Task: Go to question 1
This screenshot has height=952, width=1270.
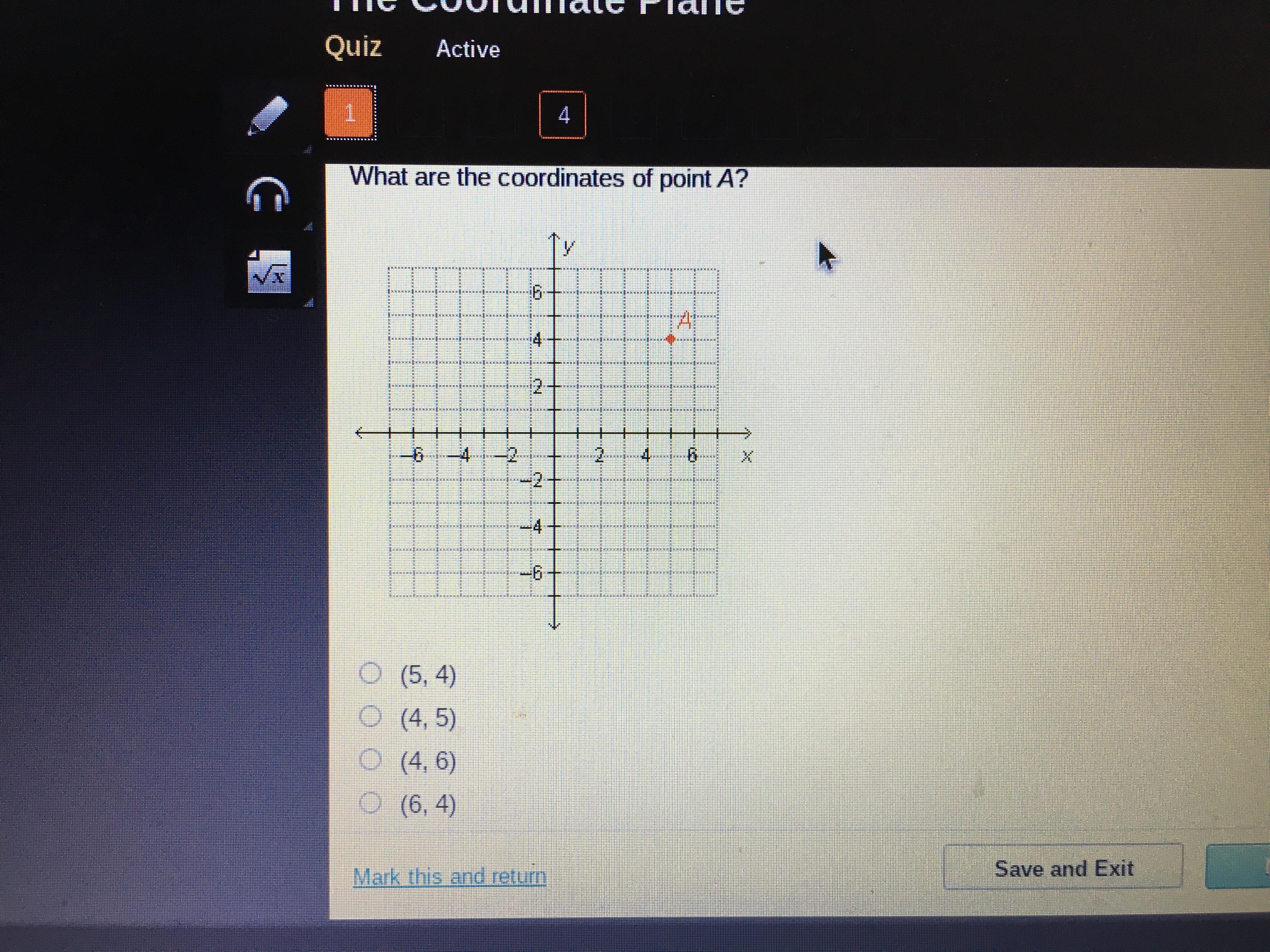Action: [350, 113]
